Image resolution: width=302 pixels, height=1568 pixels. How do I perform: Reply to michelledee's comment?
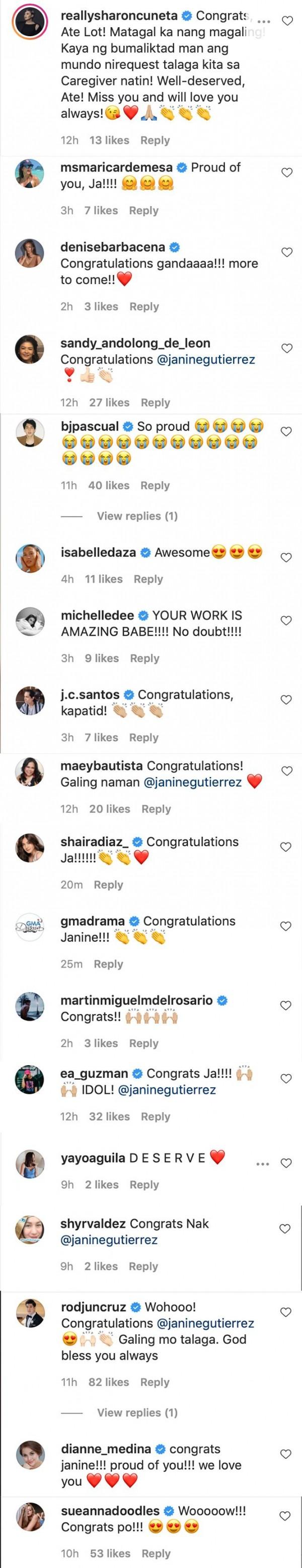[x=144, y=658]
